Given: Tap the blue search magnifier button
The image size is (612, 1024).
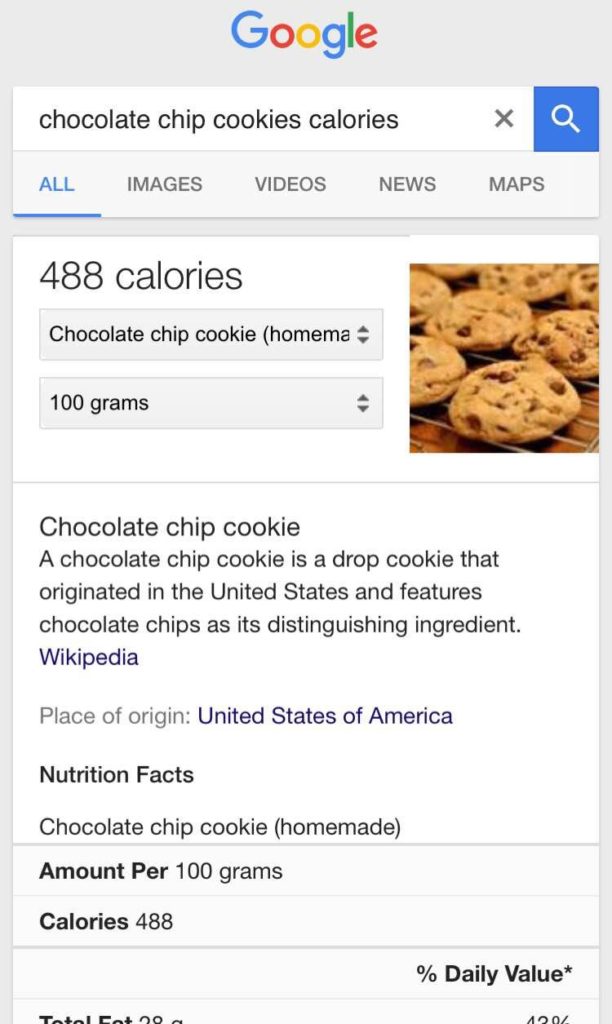Looking at the screenshot, I should 566,120.
